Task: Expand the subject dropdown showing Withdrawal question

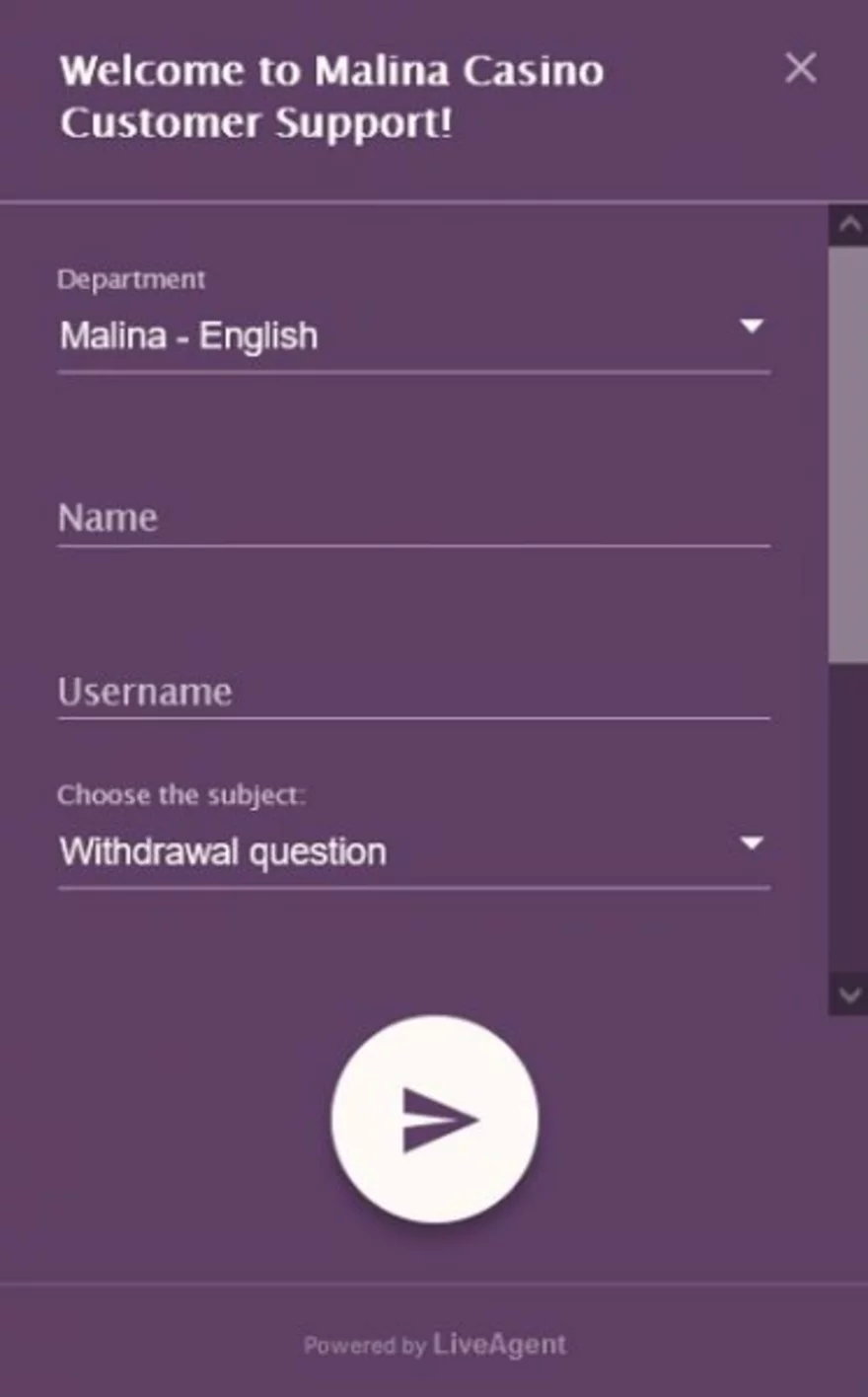Action: [413, 851]
